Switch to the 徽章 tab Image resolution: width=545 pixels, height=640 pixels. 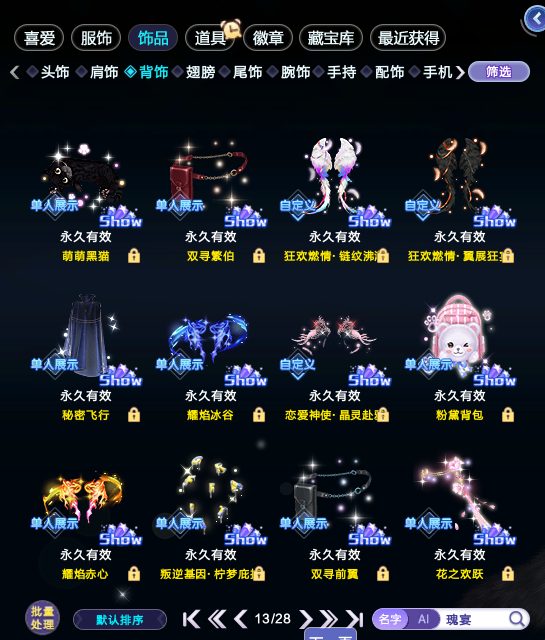[268, 38]
